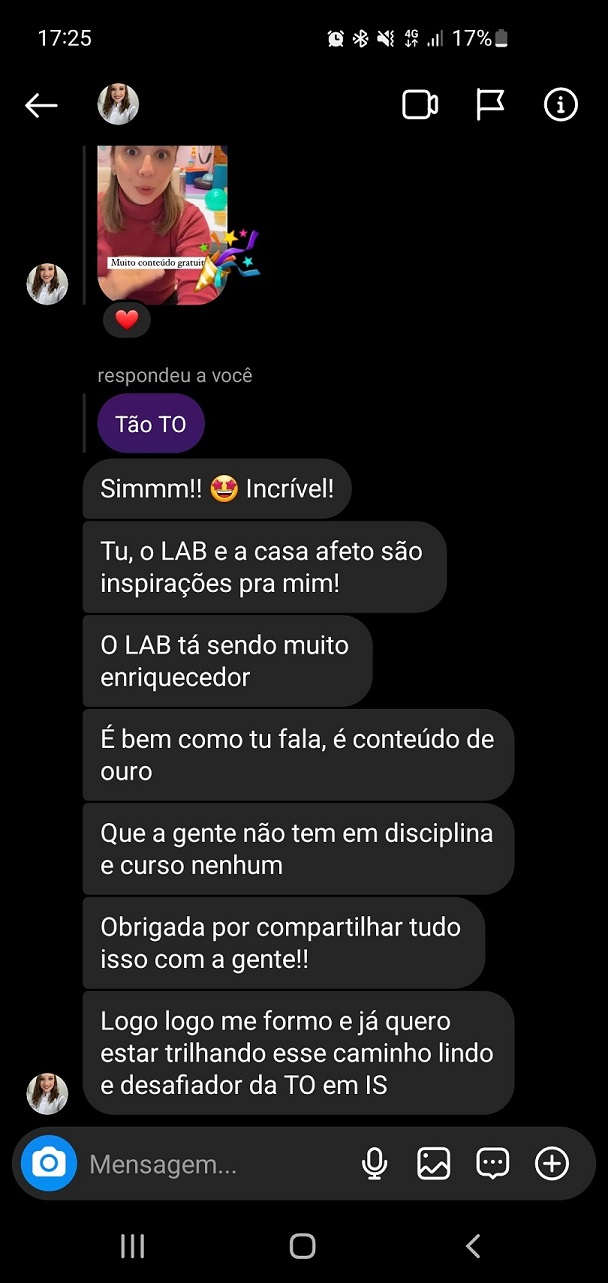Tap the system home button
The image size is (608, 1283).
tap(303, 1245)
